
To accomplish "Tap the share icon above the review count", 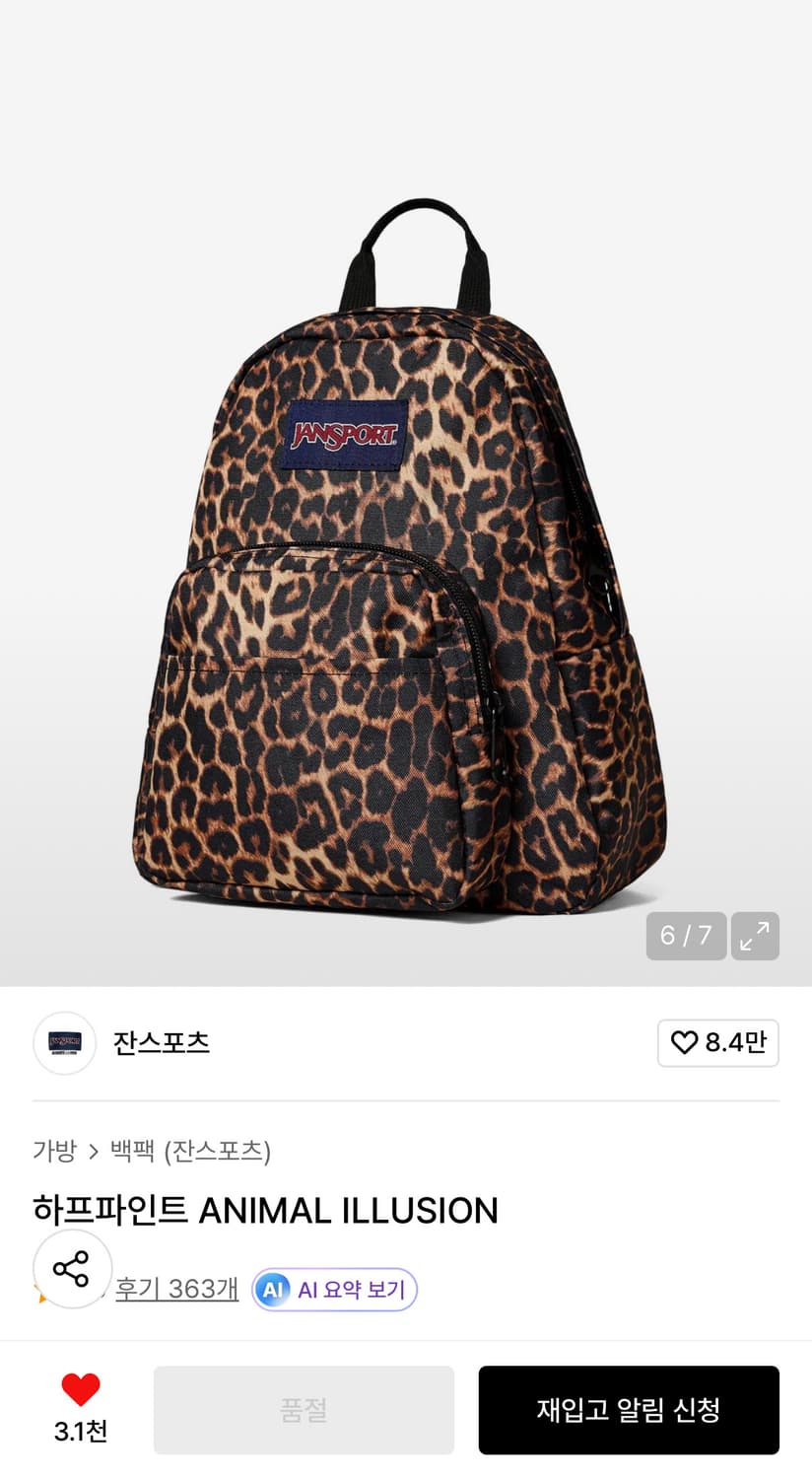I will click(x=72, y=1270).
